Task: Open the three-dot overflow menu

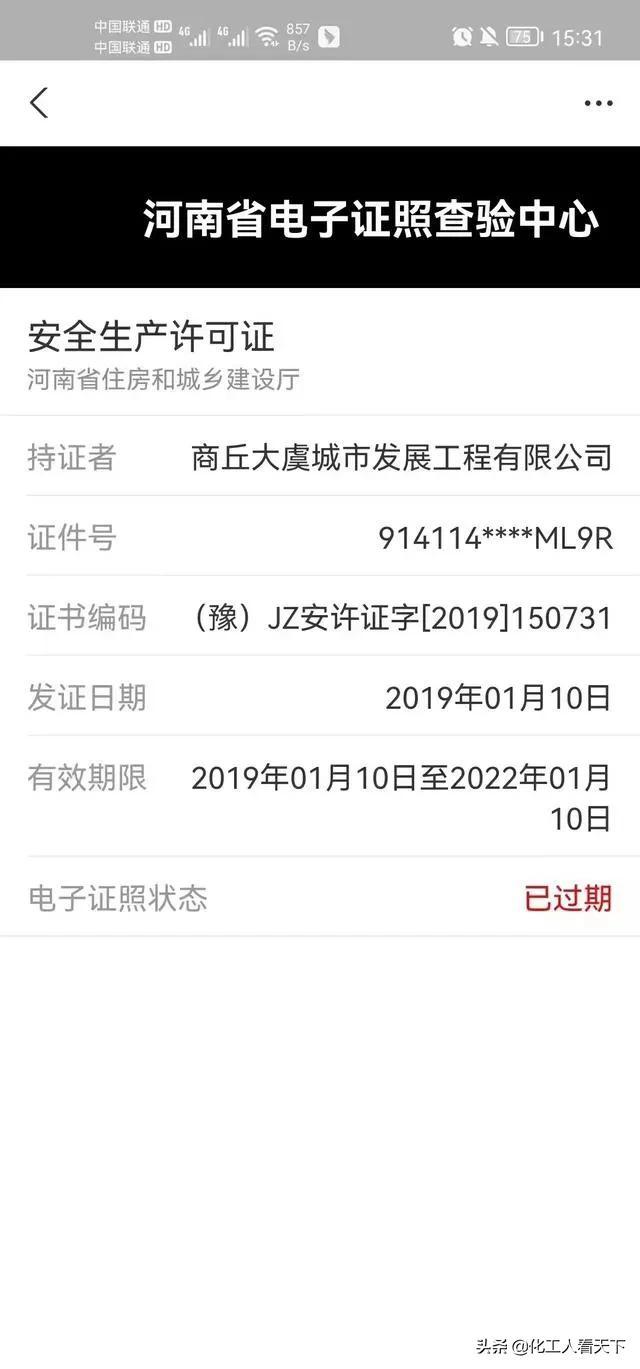Action: click(x=598, y=103)
